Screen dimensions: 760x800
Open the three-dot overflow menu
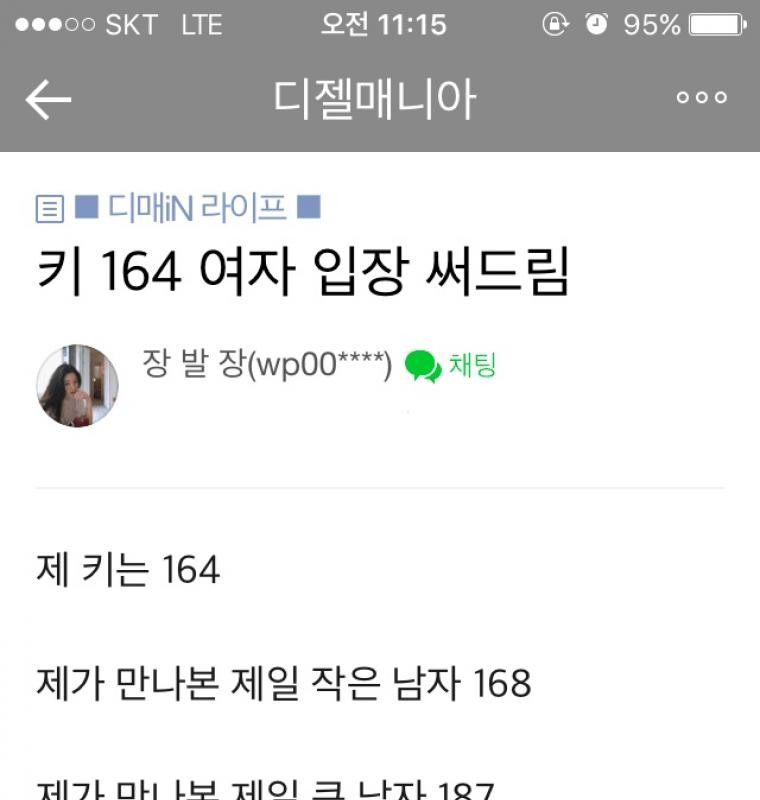[x=701, y=98]
